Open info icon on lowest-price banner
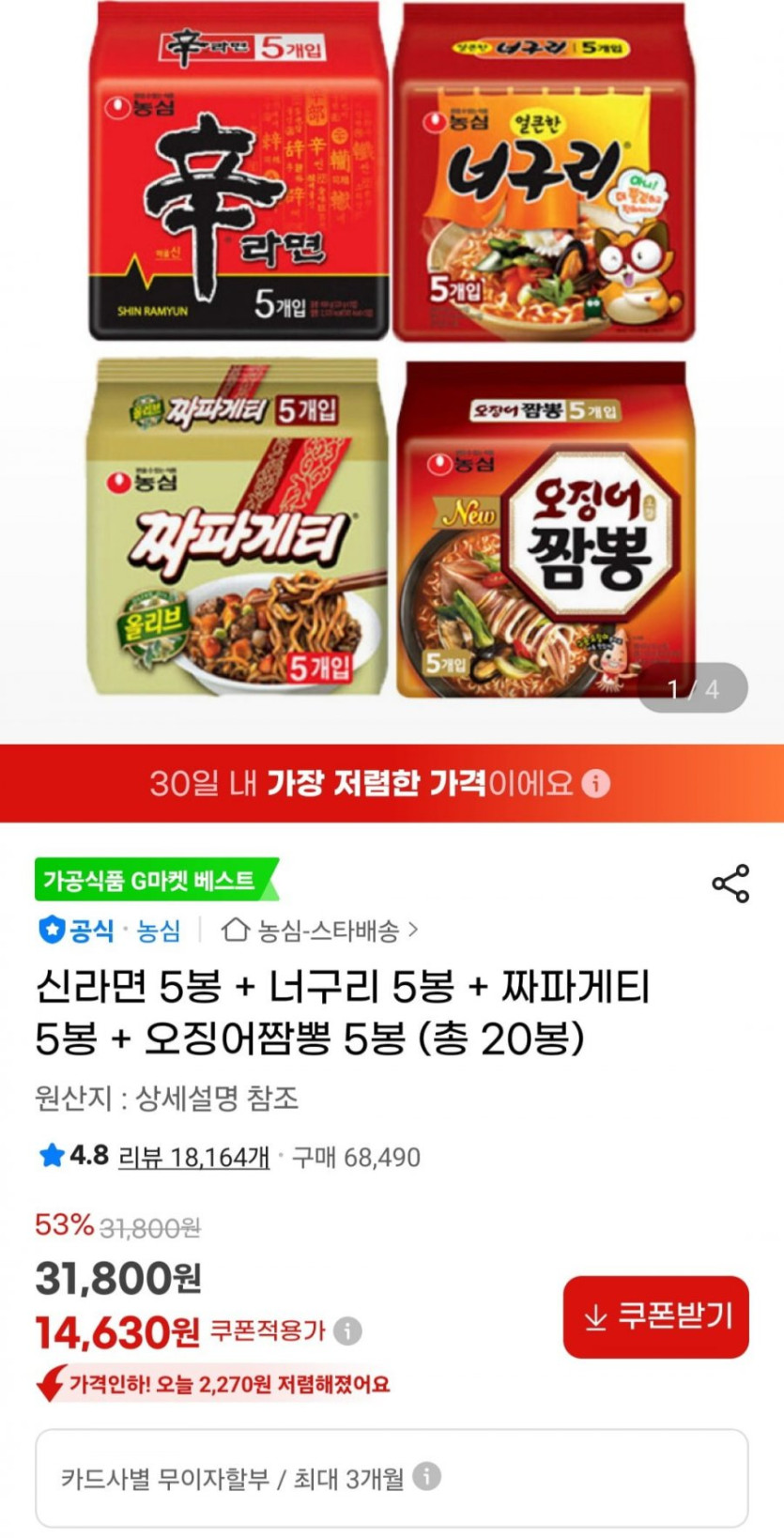The height and width of the screenshot is (1538, 784). pos(595,783)
